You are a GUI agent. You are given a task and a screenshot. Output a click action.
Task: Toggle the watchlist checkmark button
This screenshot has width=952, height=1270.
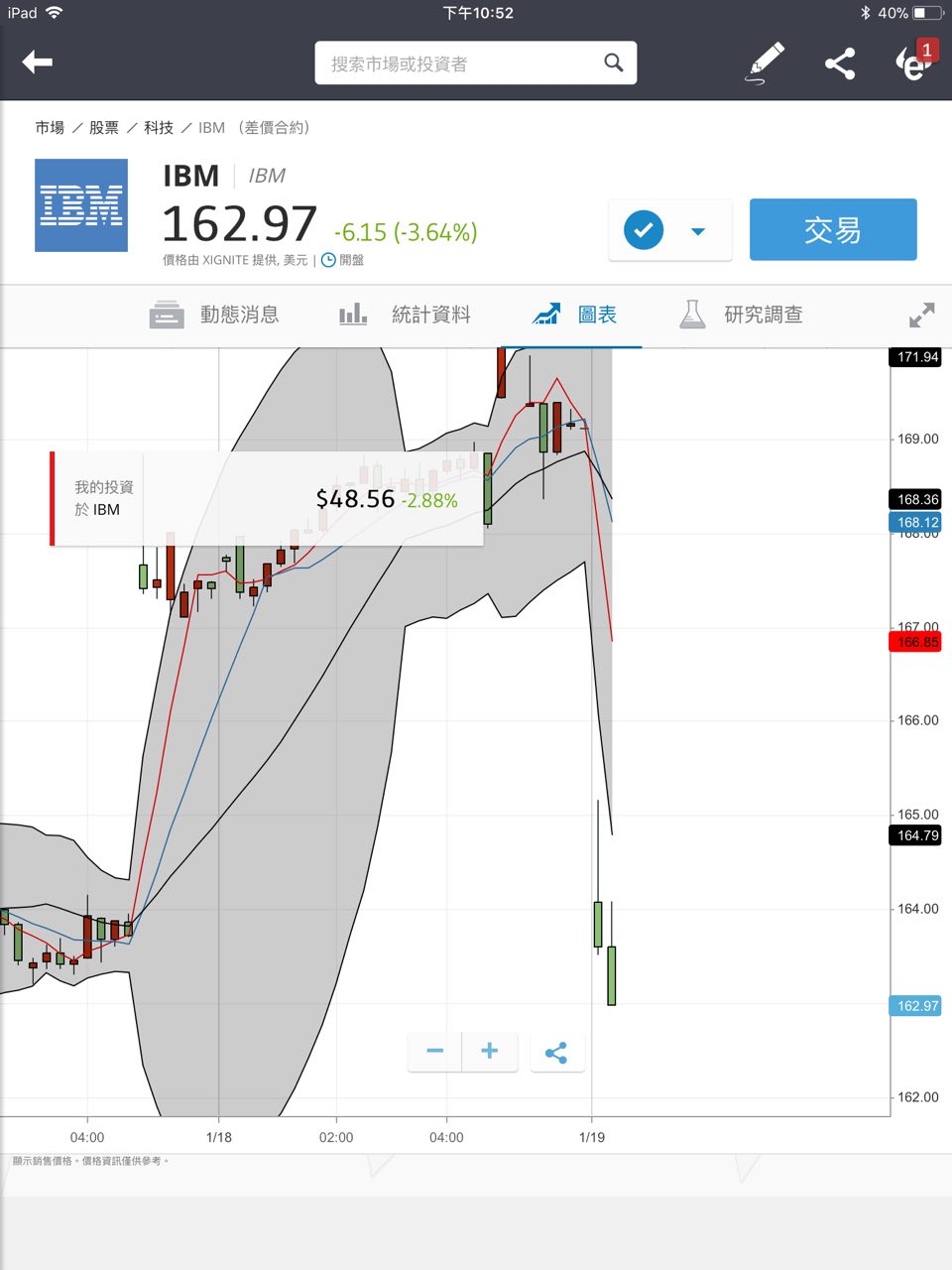pyautogui.click(x=644, y=231)
